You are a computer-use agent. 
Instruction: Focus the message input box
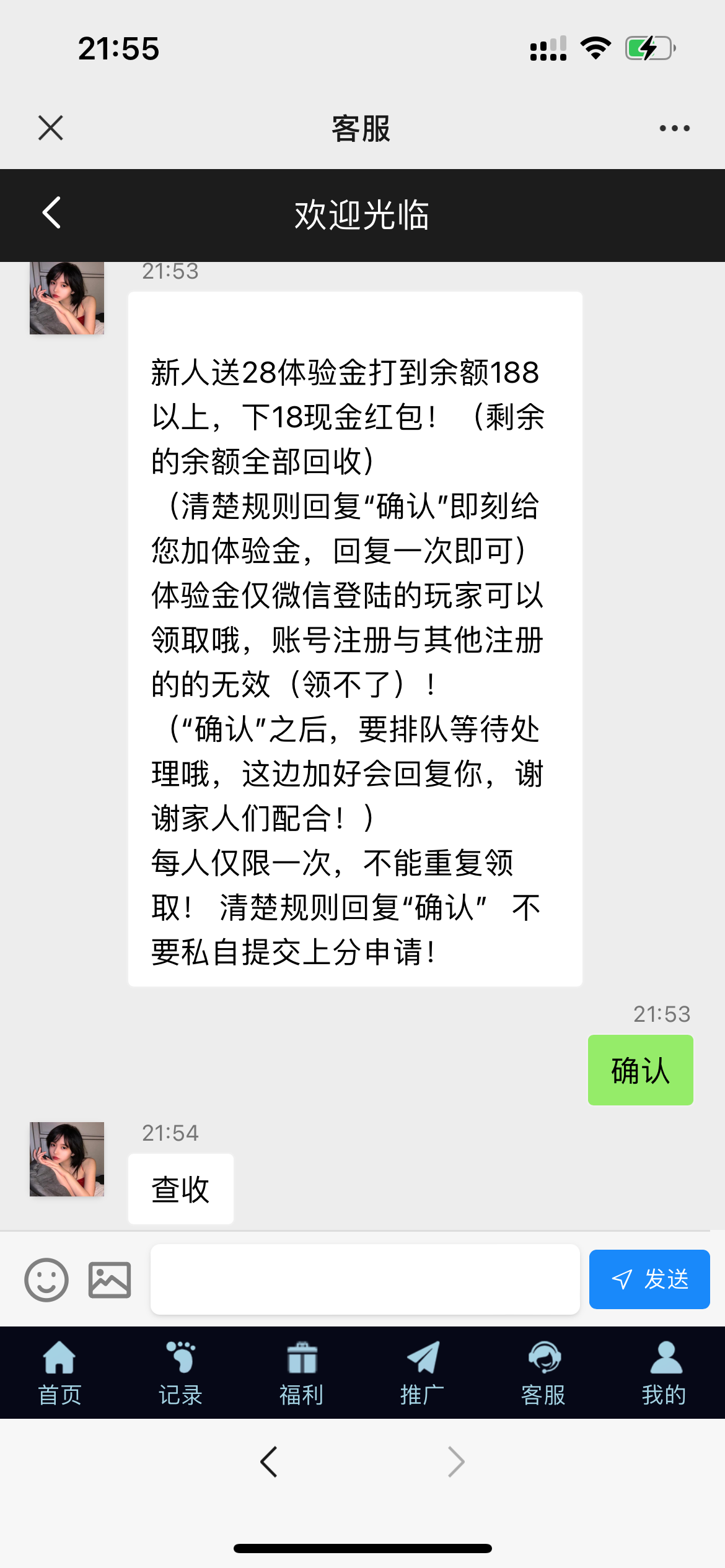(x=365, y=1279)
